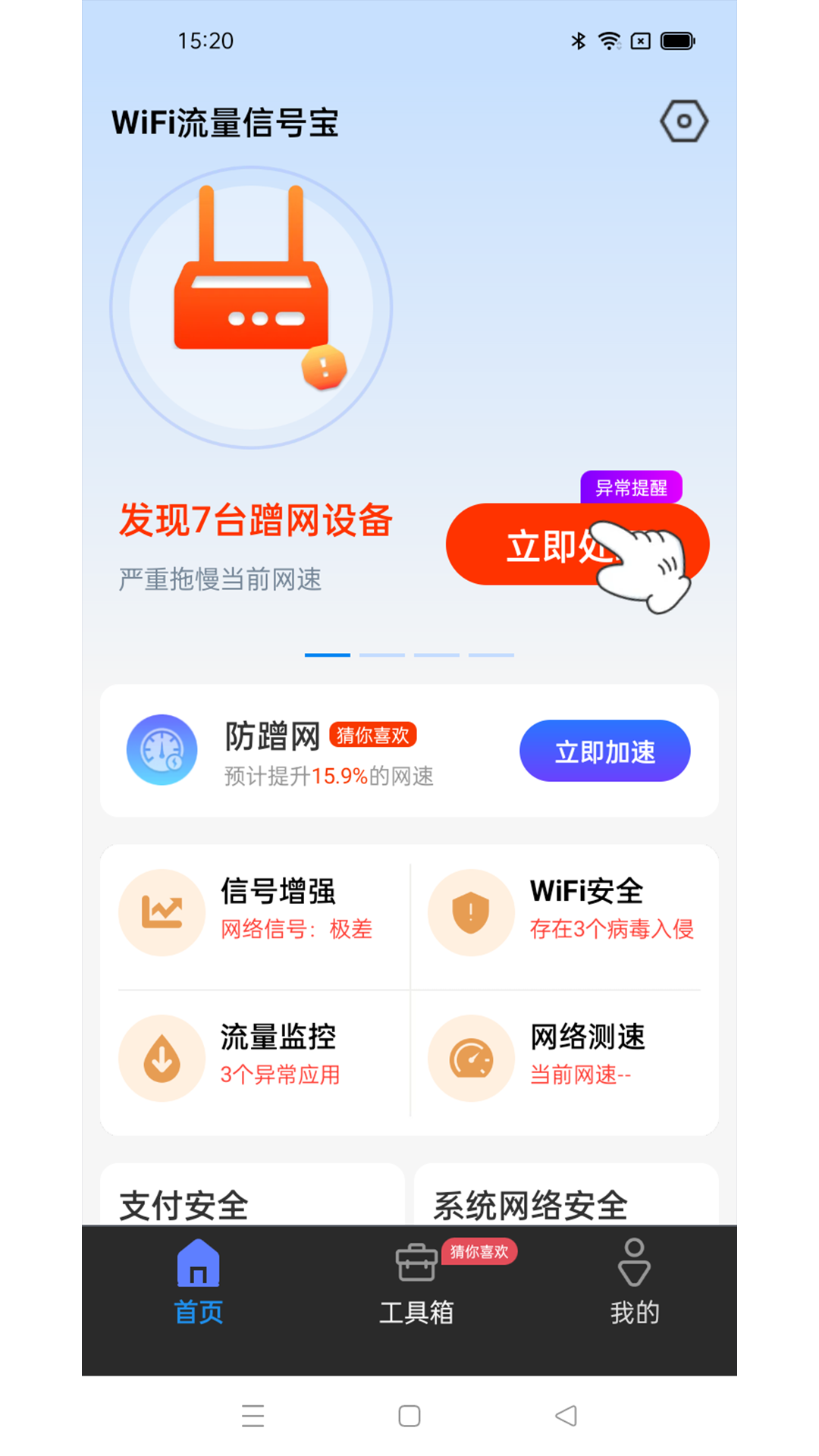819x1456 pixels.
Task: Open the 支付安全 card
Action: tap(253, 1195)
